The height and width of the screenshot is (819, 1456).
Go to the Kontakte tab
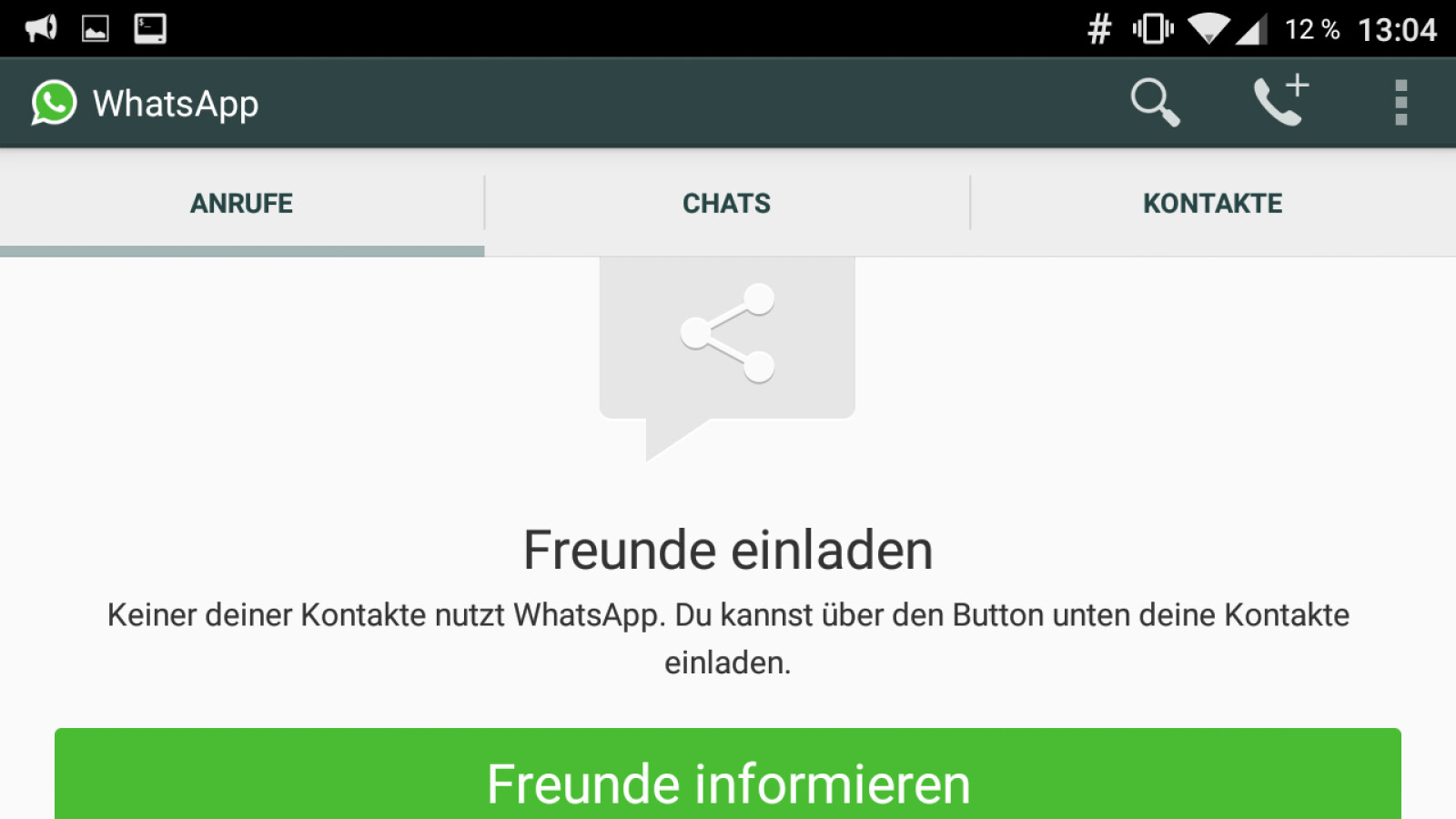tap(1212, 203)
